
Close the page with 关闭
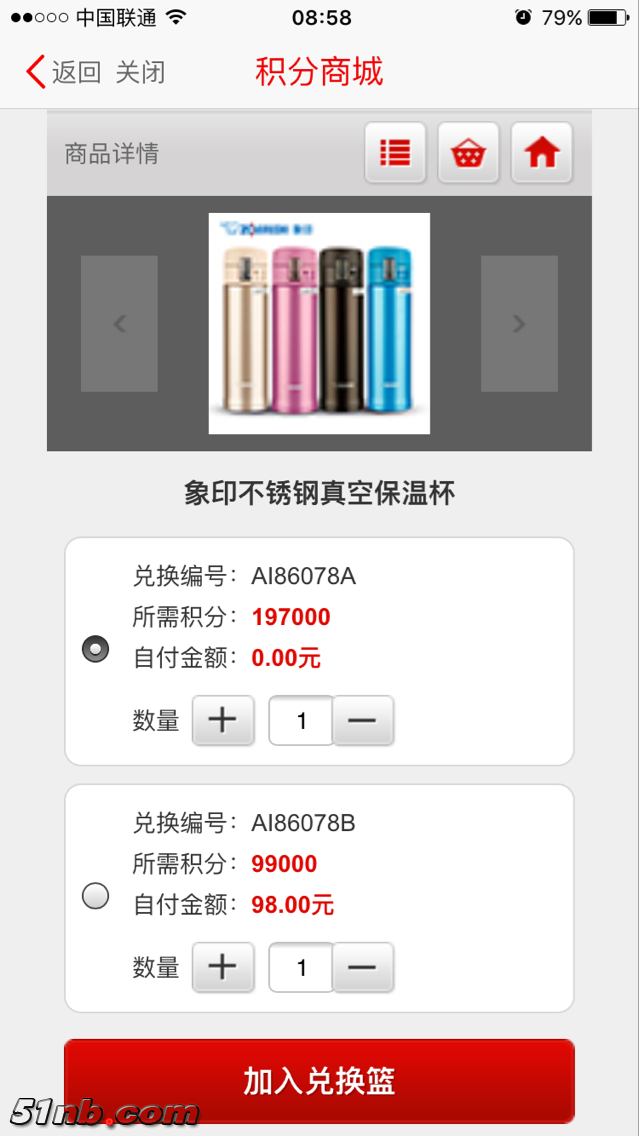click(140, 72)
